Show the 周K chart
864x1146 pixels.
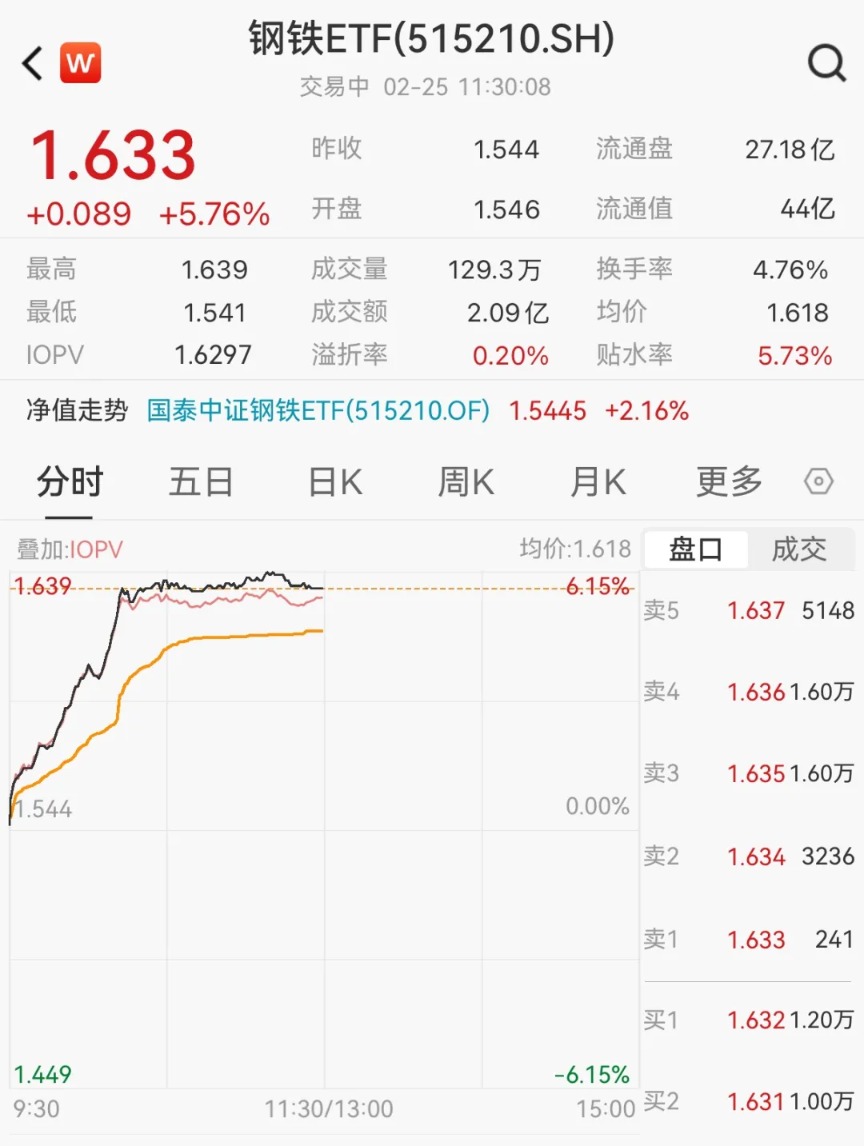tap(466, 483)
